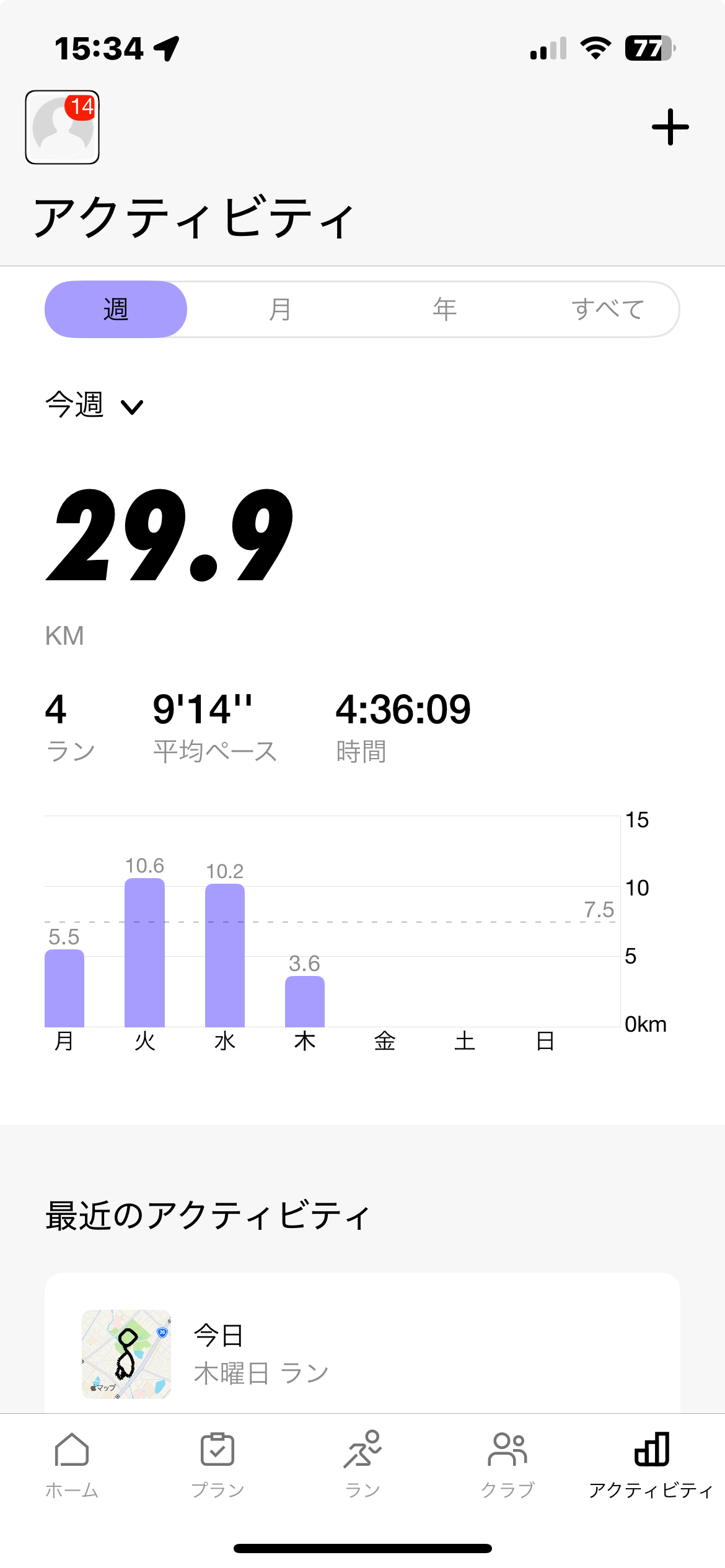Select the 週 segment
This screenshot has width=725, height=1568.
[116, 309]
